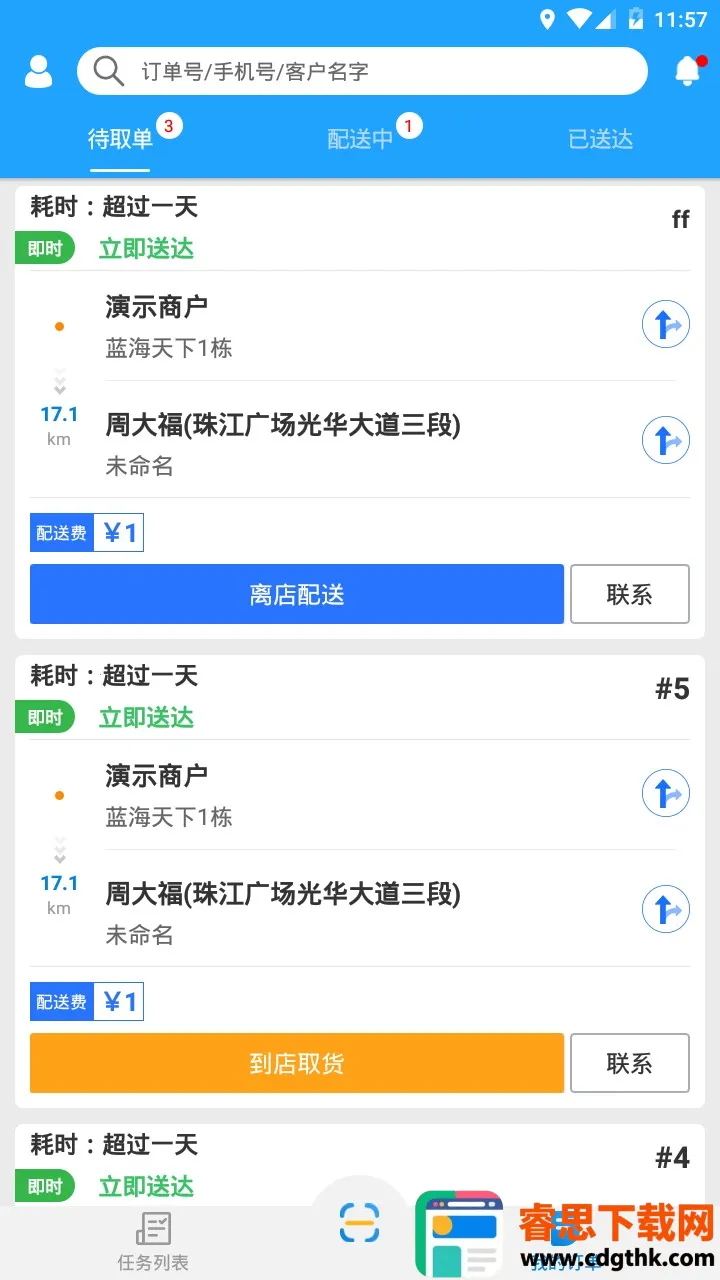Tap 联系 on order ff
Screen dimensions: 720x1280
click(x=629, y=594)
